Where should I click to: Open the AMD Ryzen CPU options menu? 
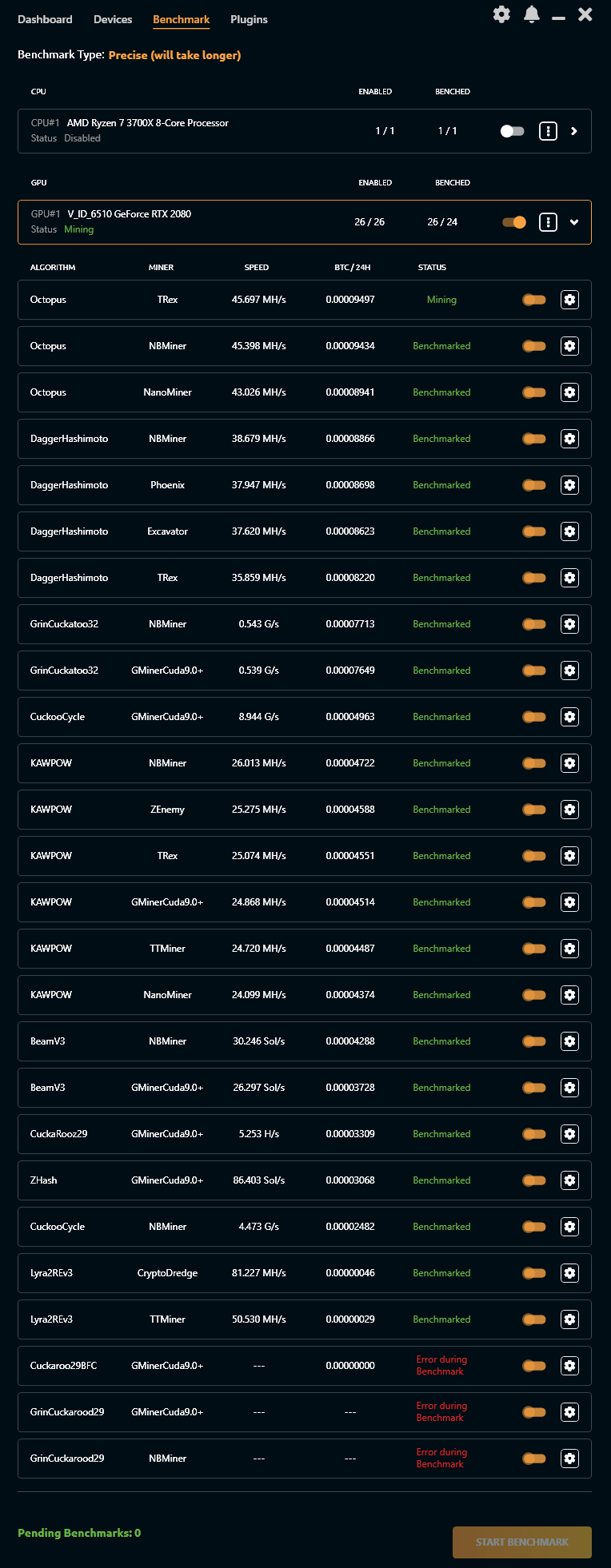pyautogui.click(x=548, y=131)
